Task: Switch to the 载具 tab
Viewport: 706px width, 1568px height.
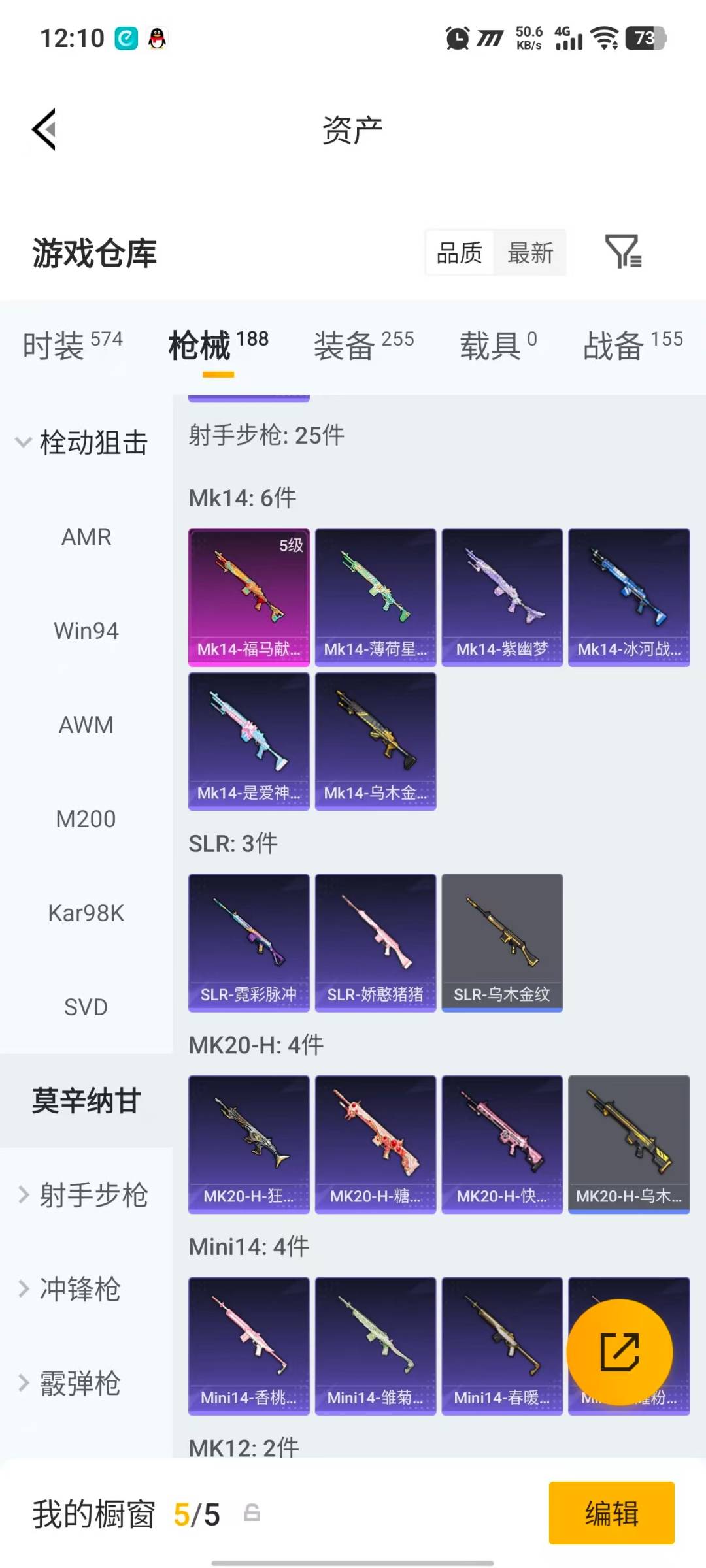Action: (498, 345)
